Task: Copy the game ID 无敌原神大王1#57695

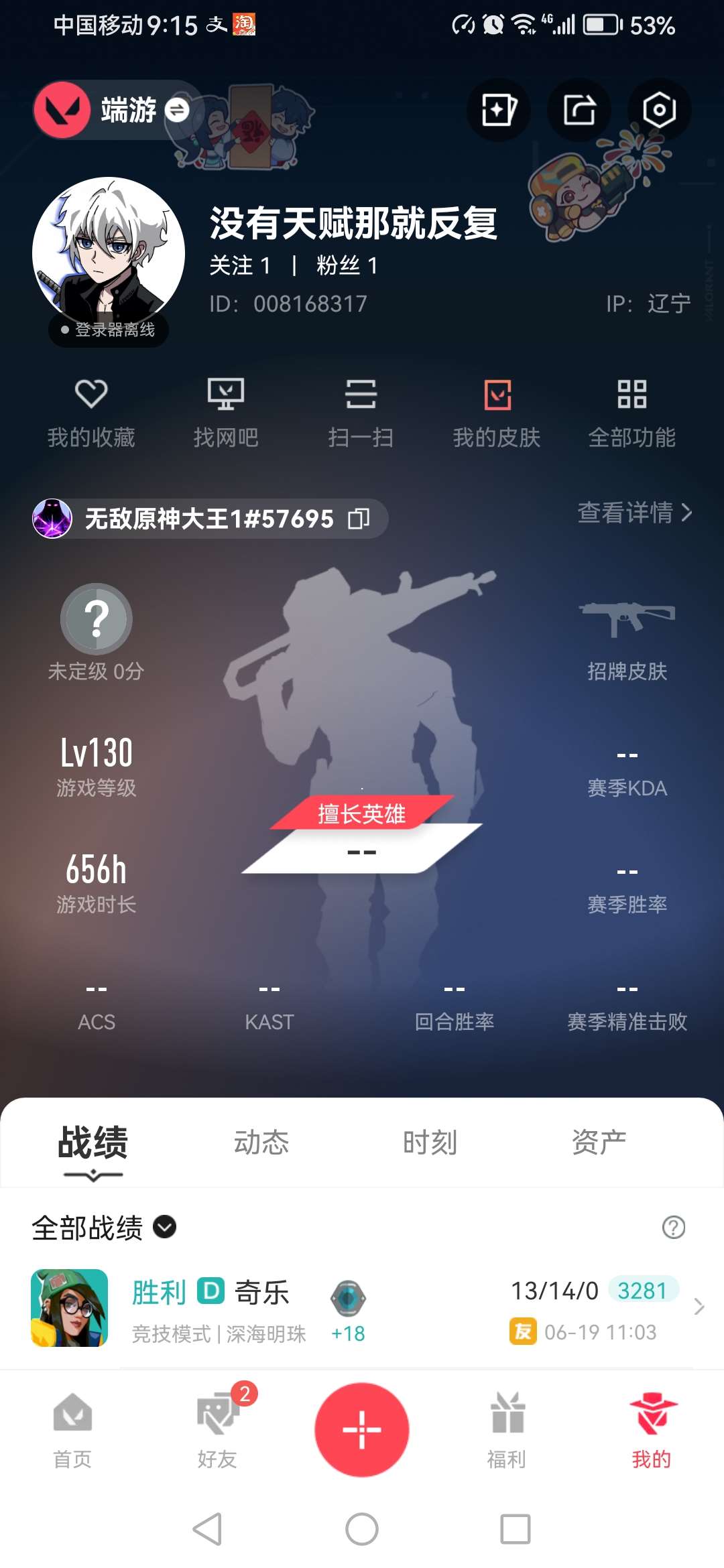Action: click(359, 518)
